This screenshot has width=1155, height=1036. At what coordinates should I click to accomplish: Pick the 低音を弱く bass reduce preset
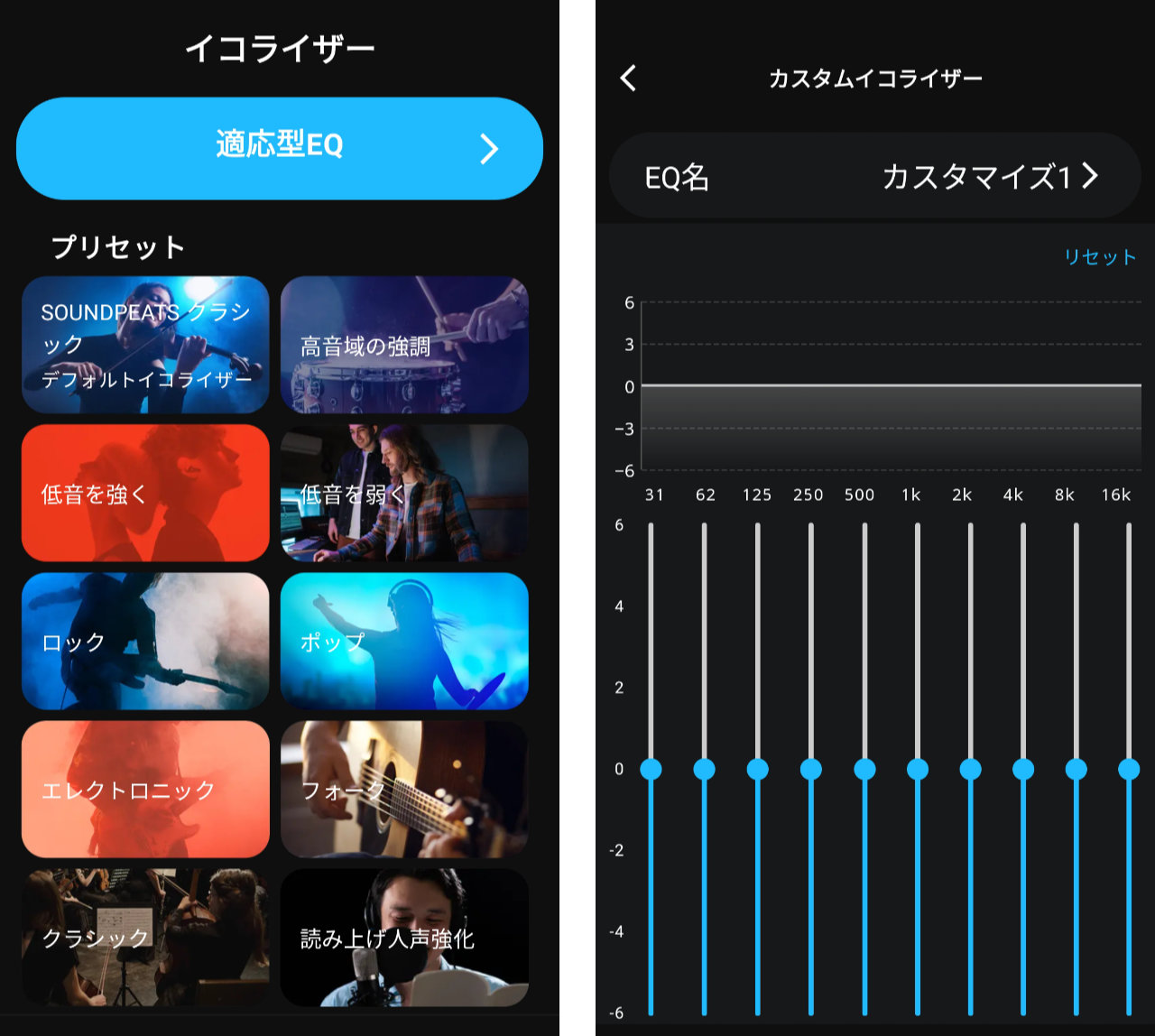pyautogui.click(x=404, y=493)
